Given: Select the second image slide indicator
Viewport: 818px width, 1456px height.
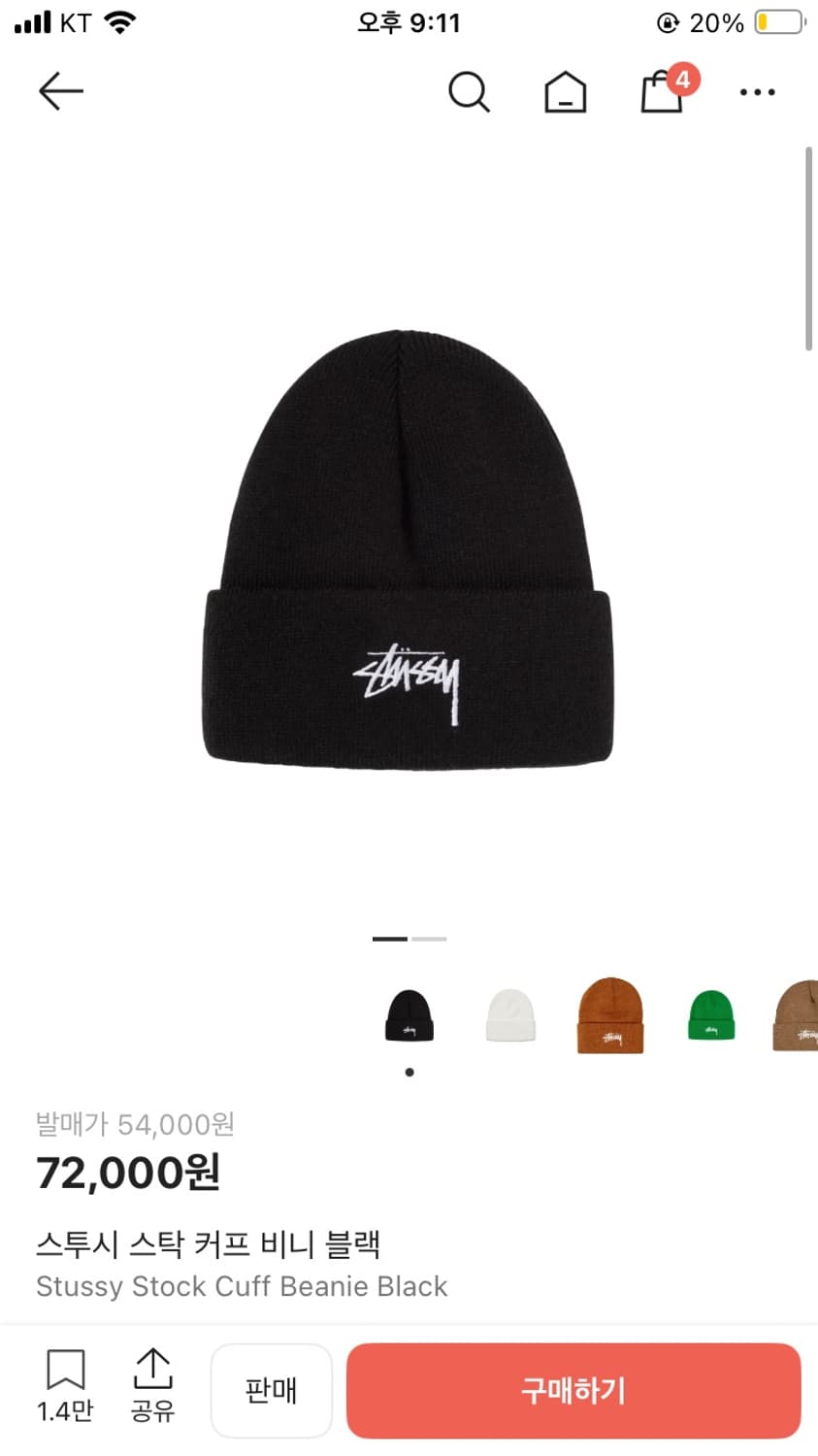Looking at the screenshot, I should coord(428,939).
